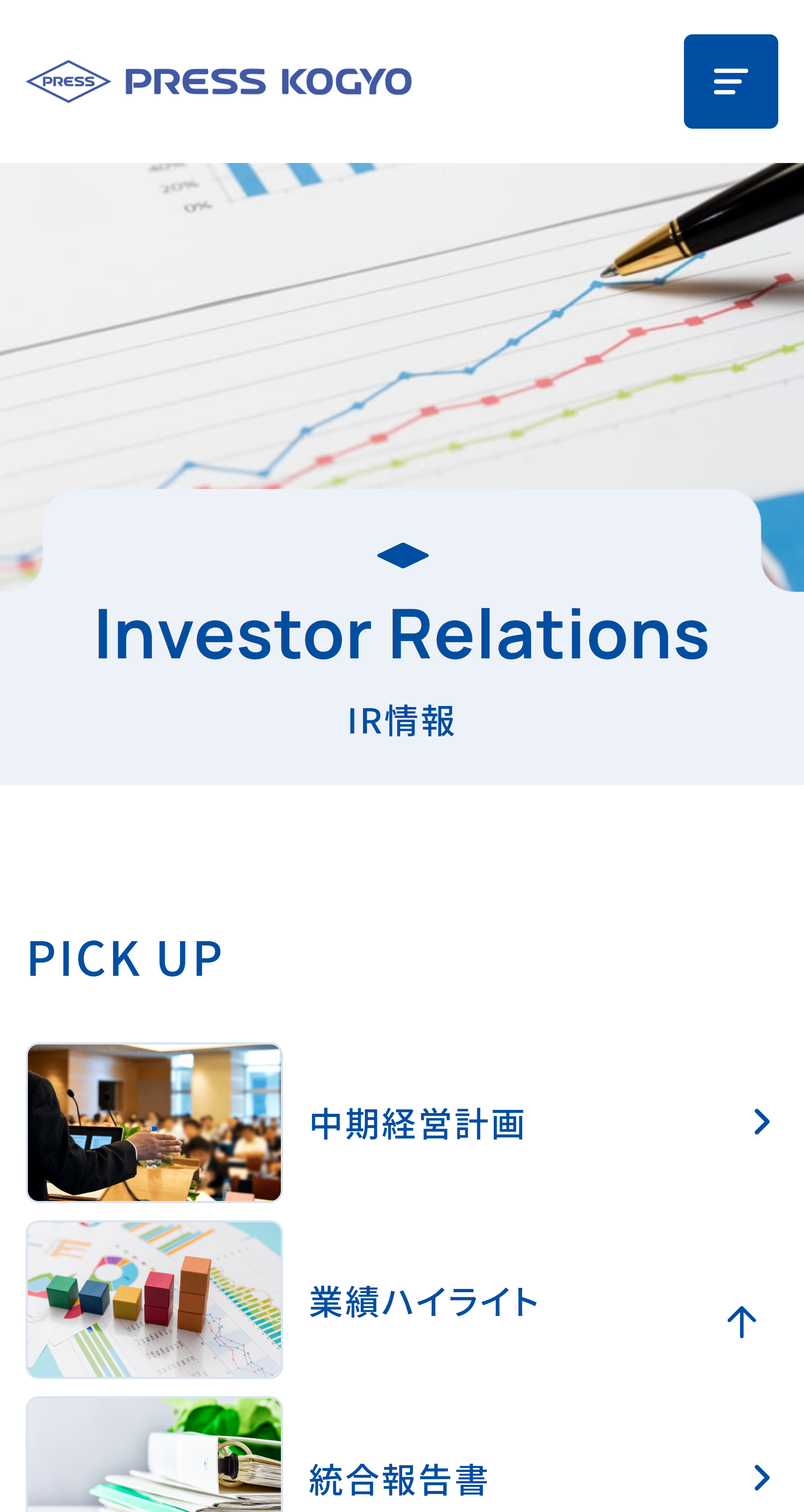804x1512 pixels.
Task: Tap the Press Kogyo logo to go home
Action: click(219, 81)
